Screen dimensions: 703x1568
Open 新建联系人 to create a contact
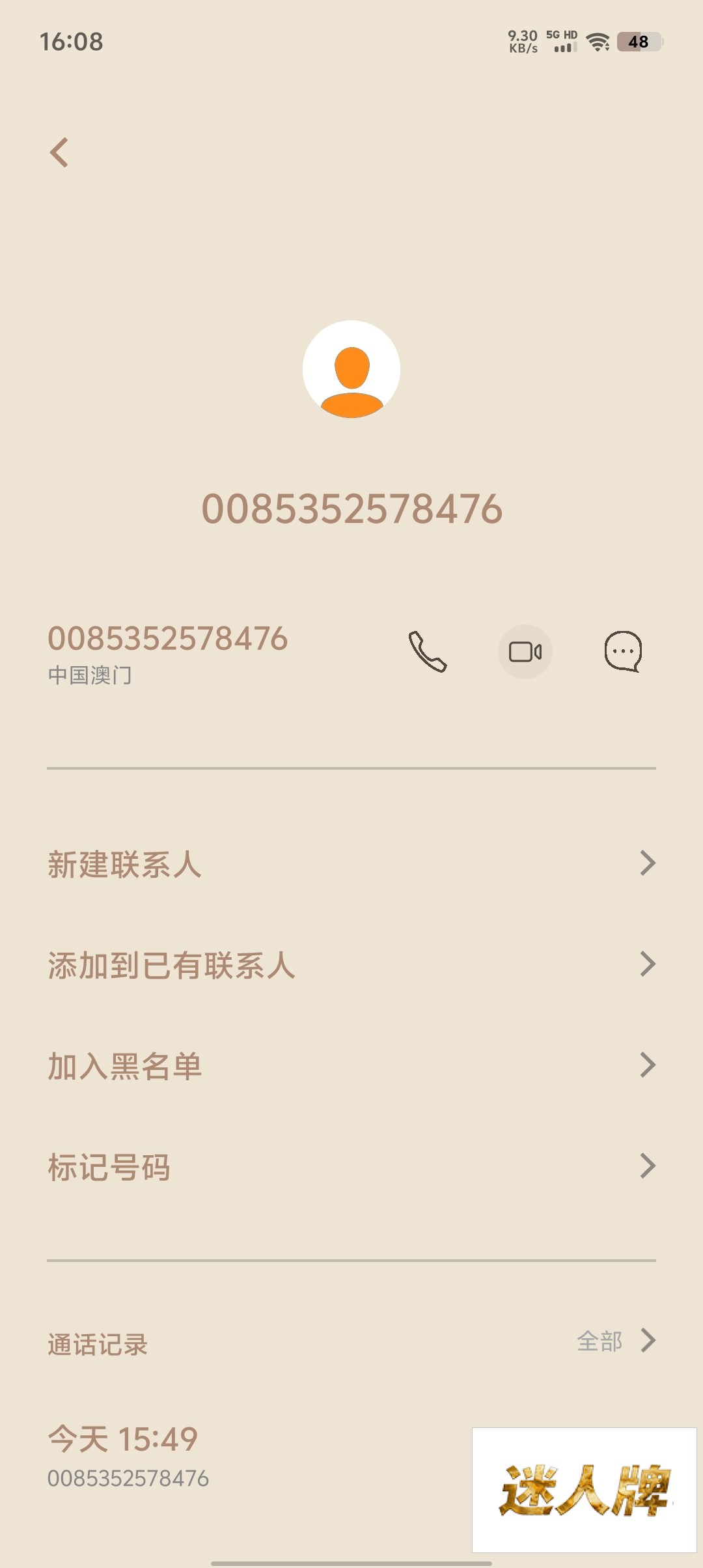click(x=351, y=864)
